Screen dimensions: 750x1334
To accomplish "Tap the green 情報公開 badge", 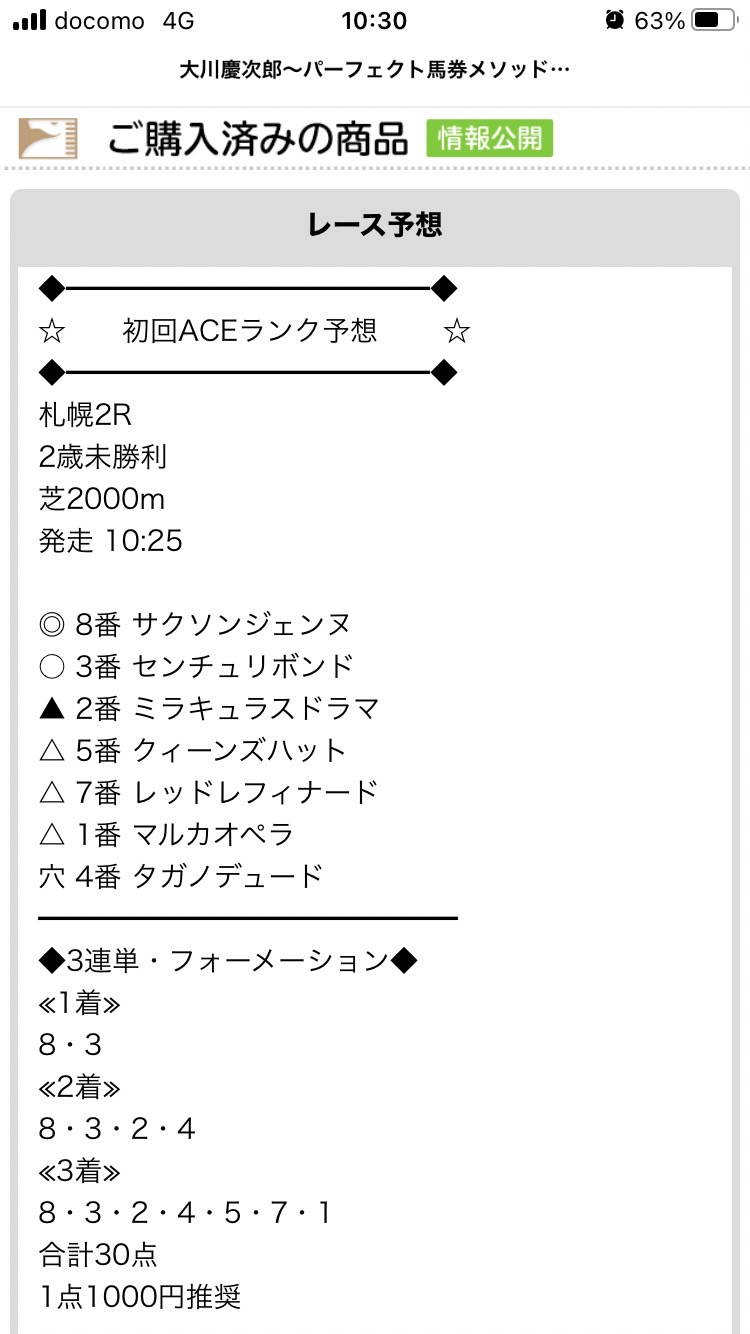I will coord(490,138).
